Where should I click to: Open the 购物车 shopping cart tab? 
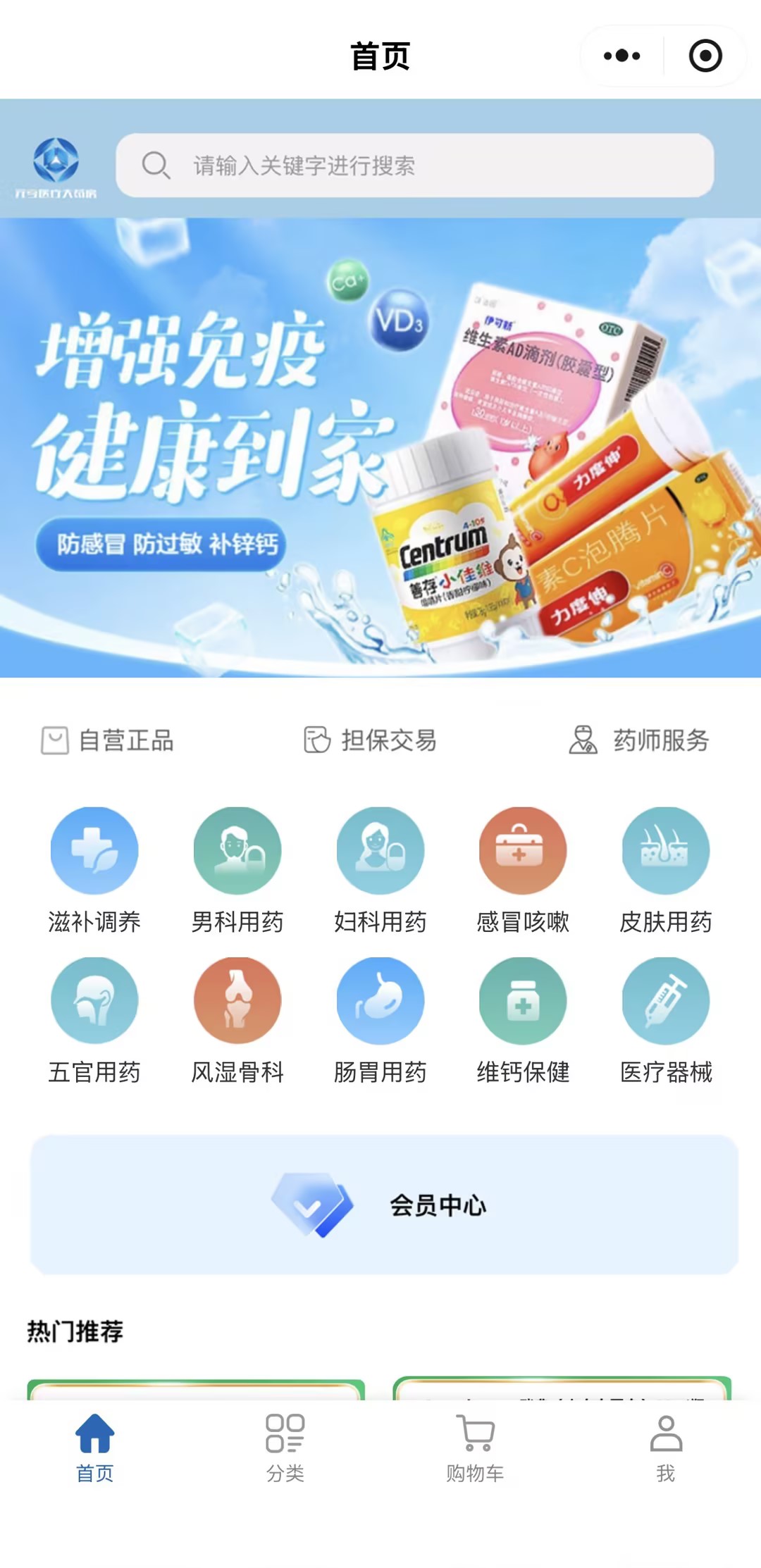(475, 1448)
